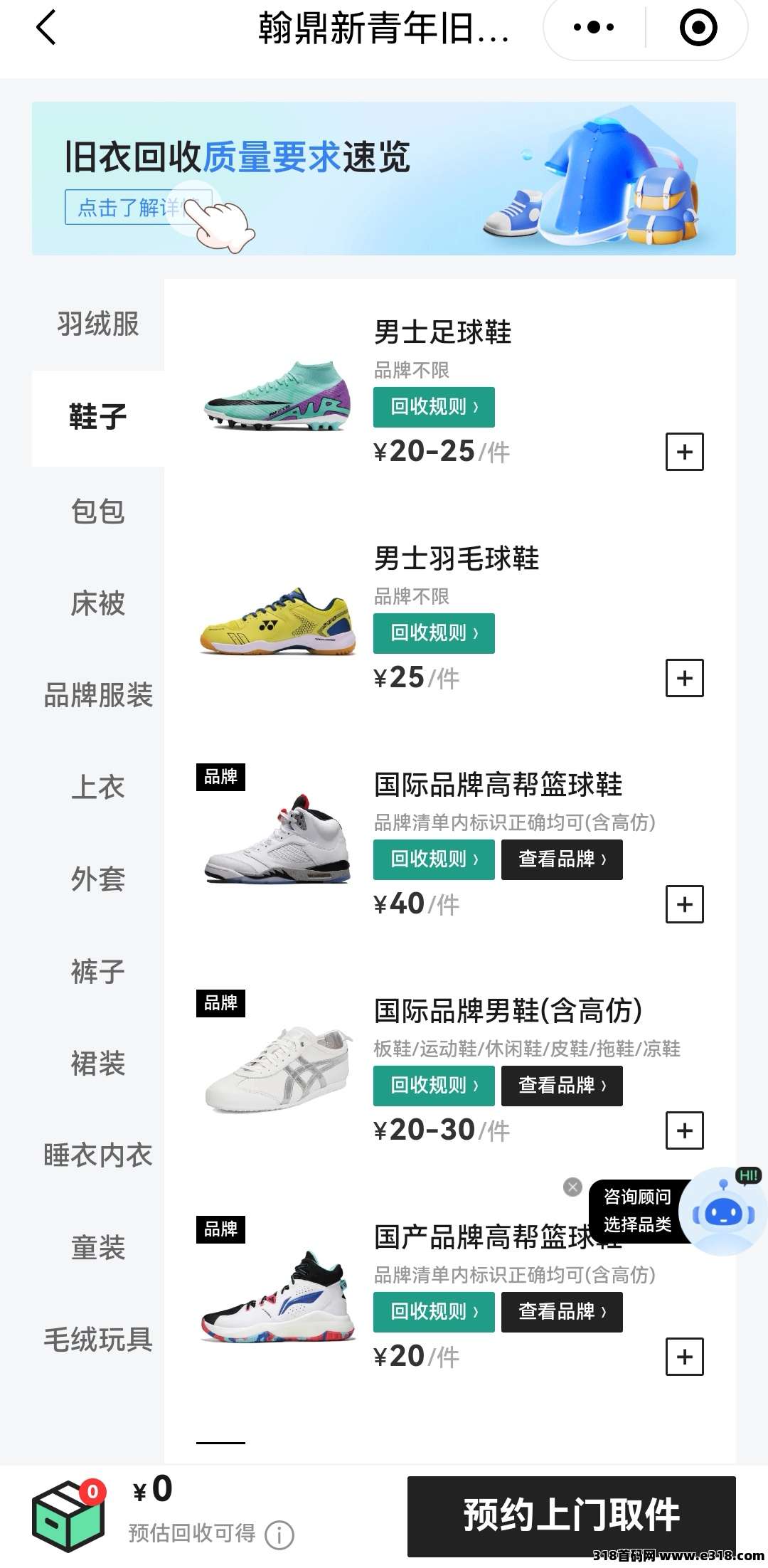
Task: Add 男士足球鞋 with its plus button
Action: (684, 452)
